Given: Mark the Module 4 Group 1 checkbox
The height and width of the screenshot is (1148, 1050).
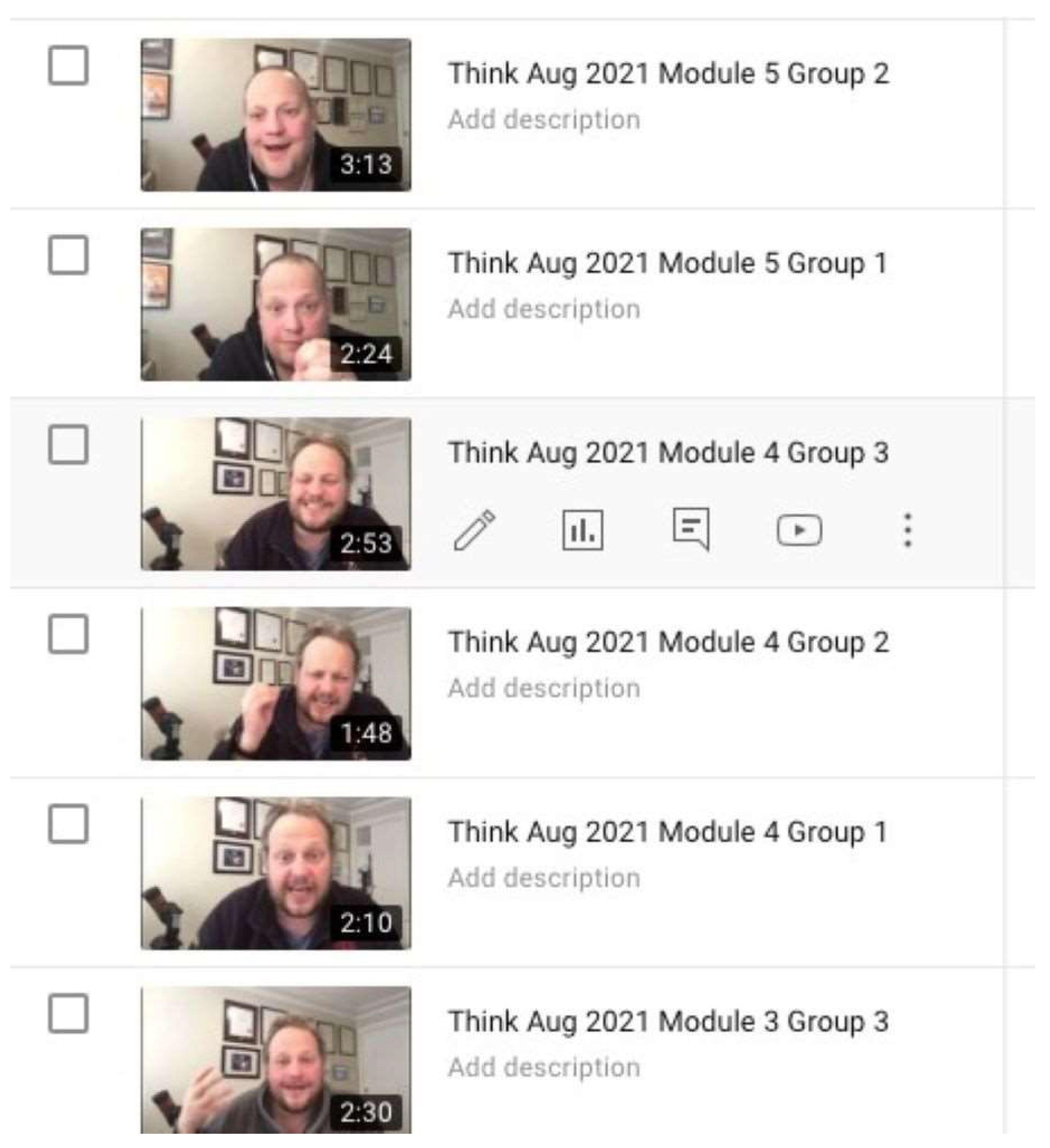Looking at the screenshot, I should 68,824.
